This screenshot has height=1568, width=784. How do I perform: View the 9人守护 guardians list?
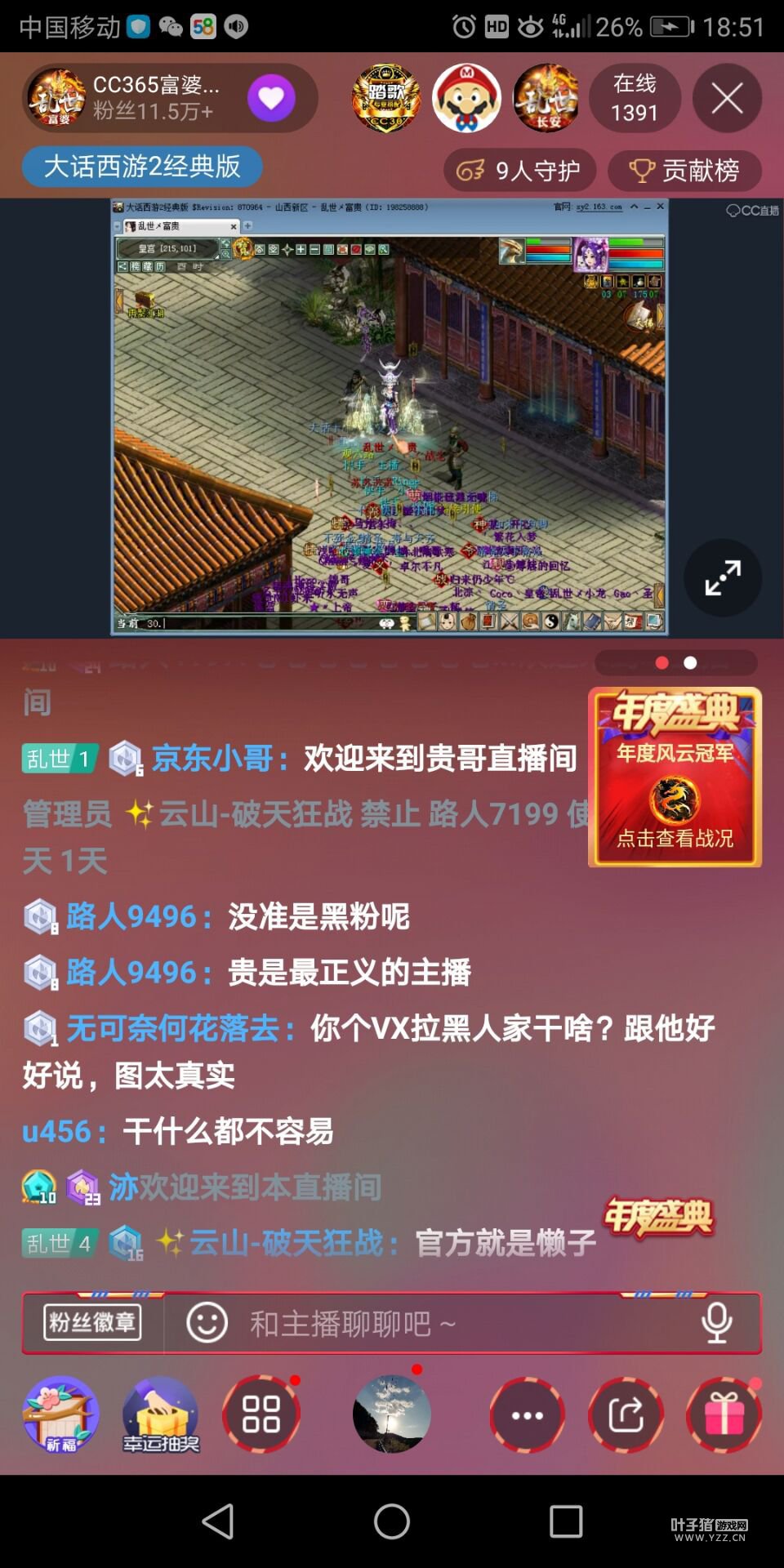coord(519,171)
